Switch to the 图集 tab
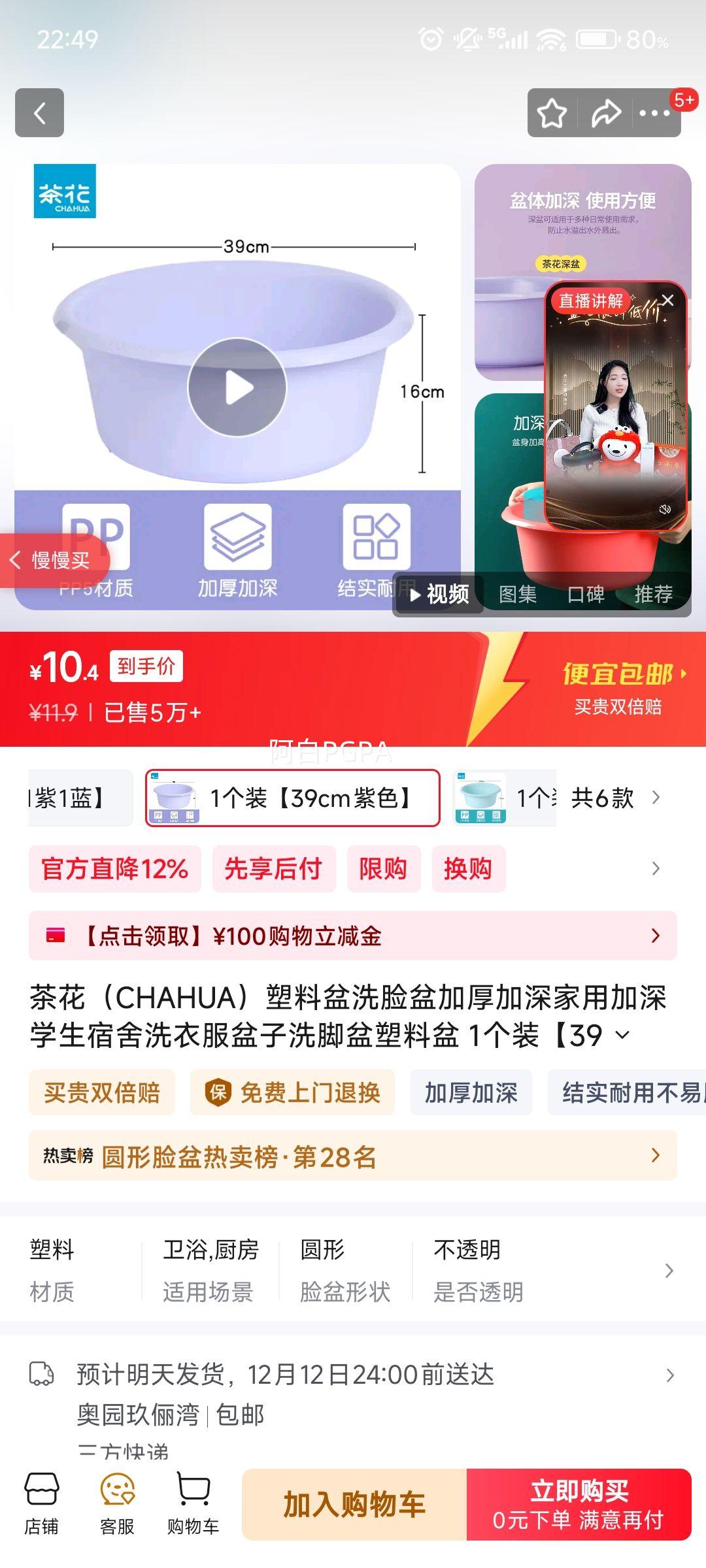706x1568 pixels. [517, 593]
